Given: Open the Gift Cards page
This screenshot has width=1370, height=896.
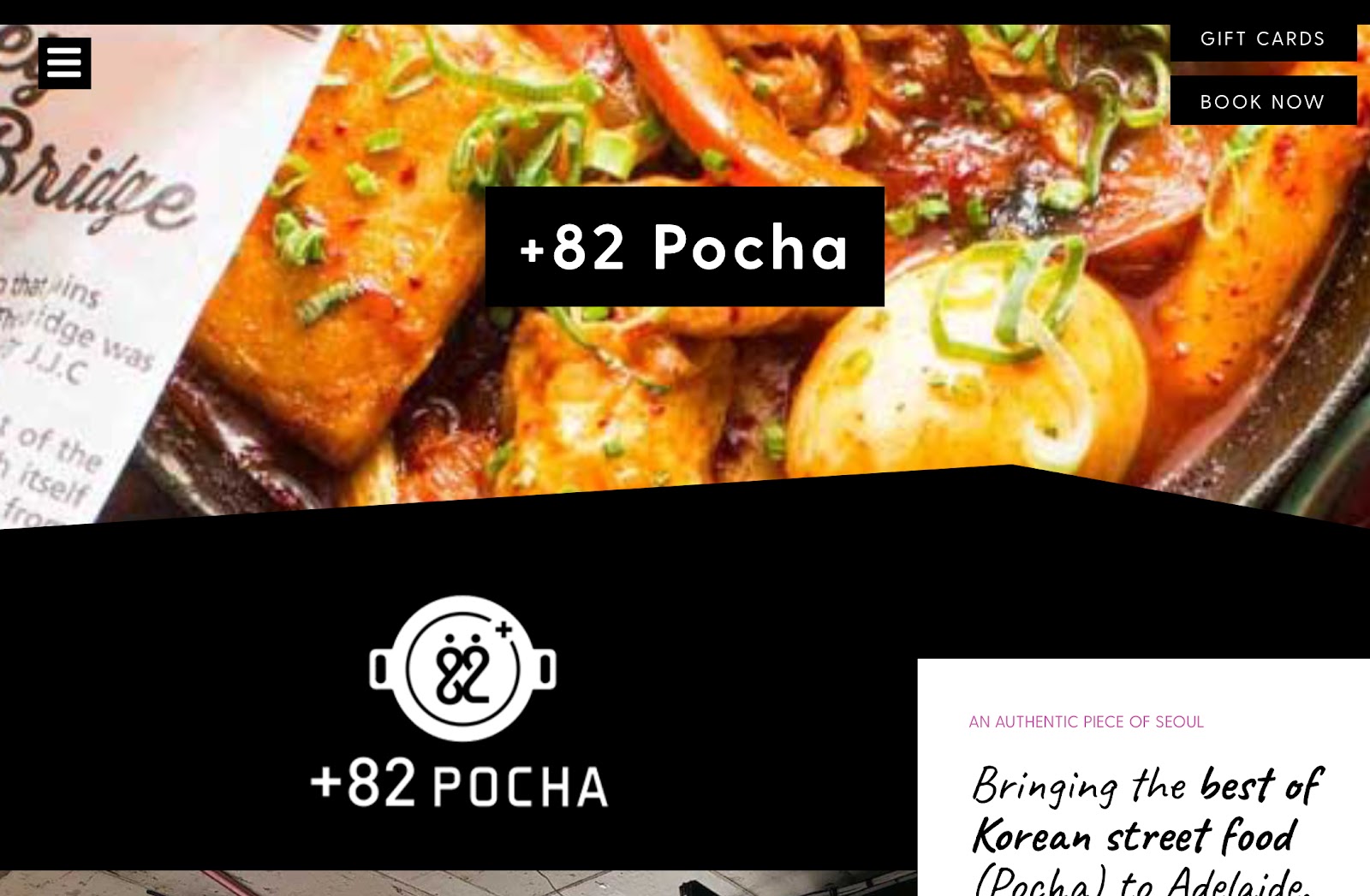Looking at the screenshot, I should (x=1262, y=39).
